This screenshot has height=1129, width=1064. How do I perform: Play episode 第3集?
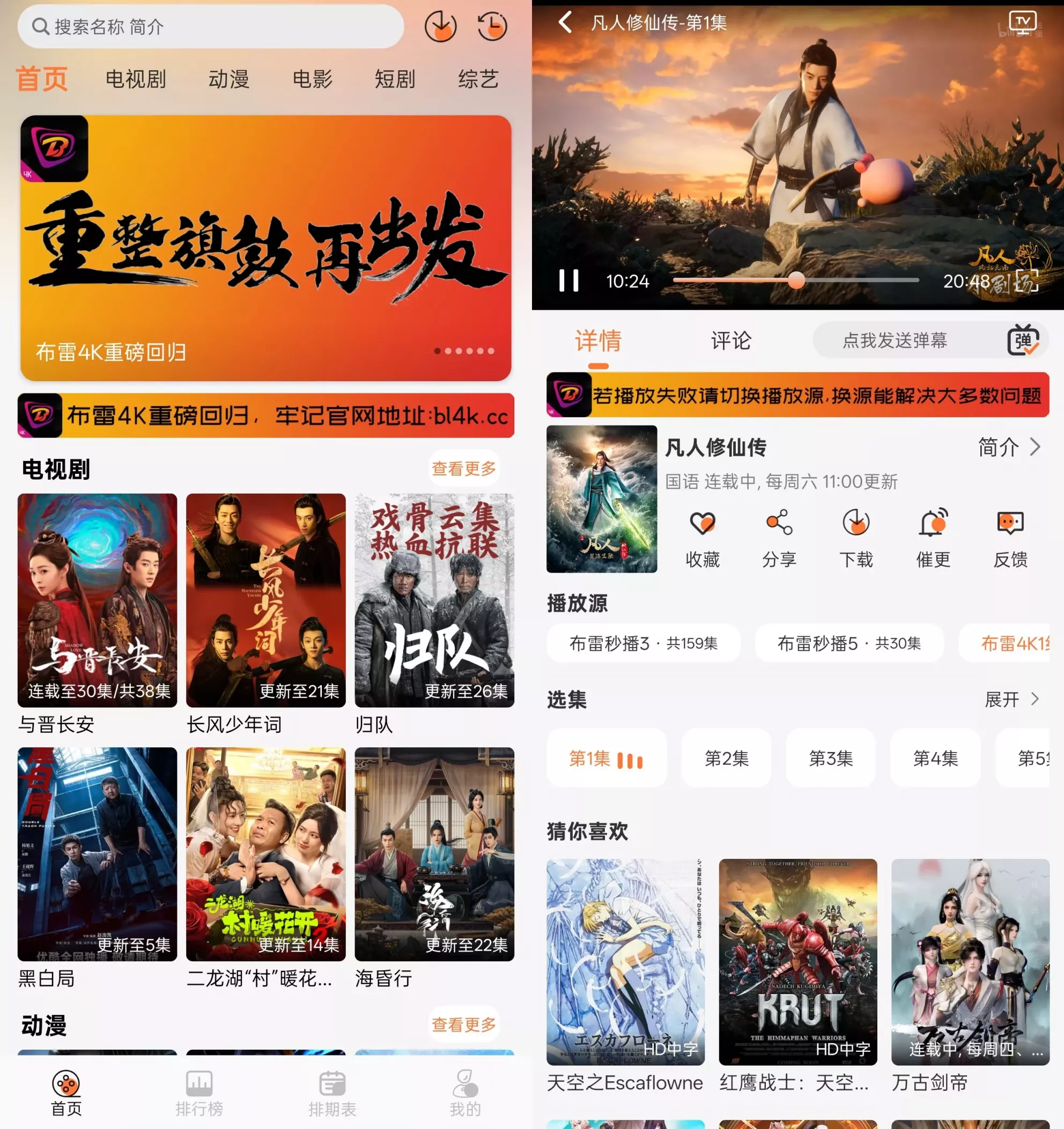(x=831, y=758)
